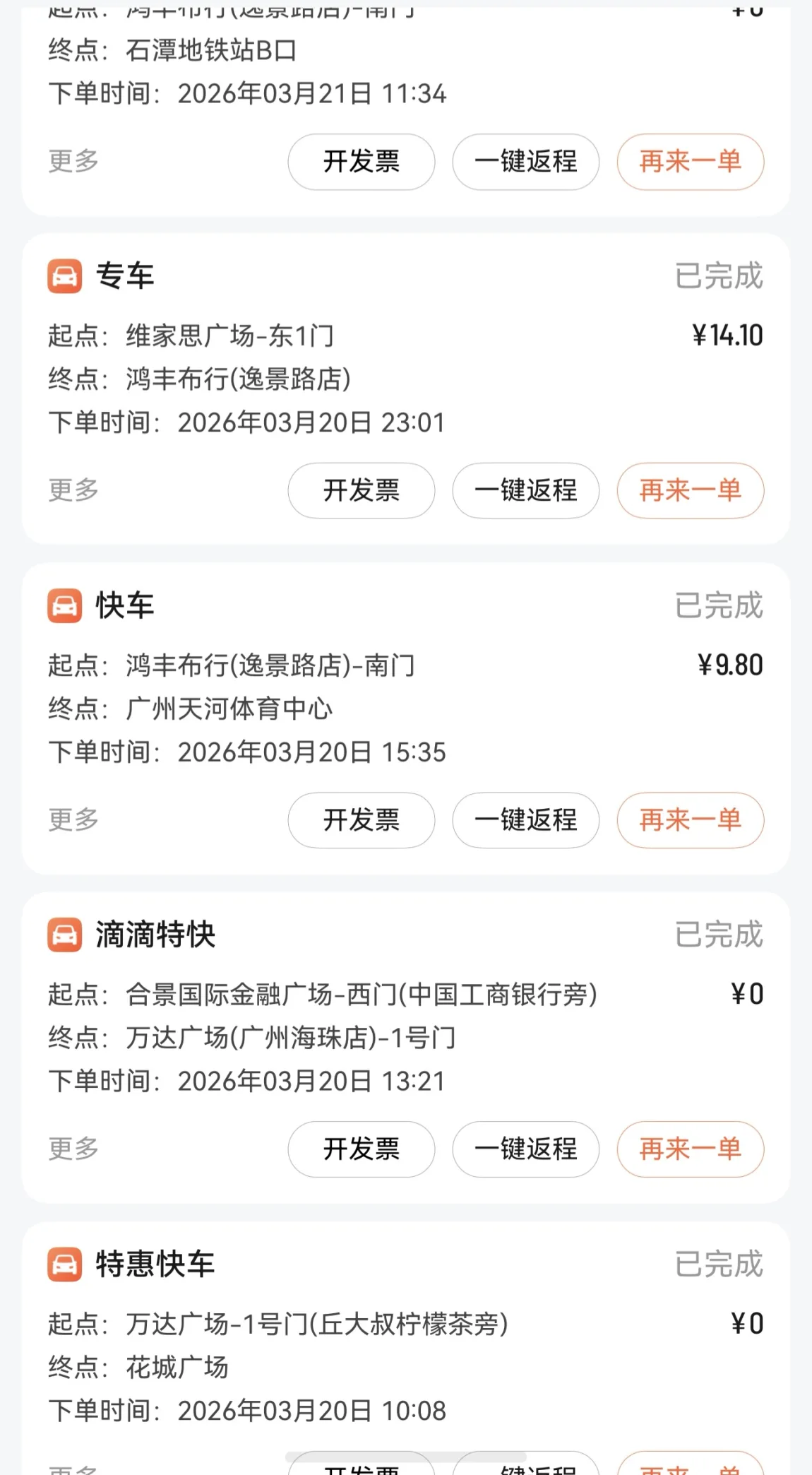Open 更多 on the 石潭地铁站B口 order
This screenshot has width=812, height=1475.
73,161
